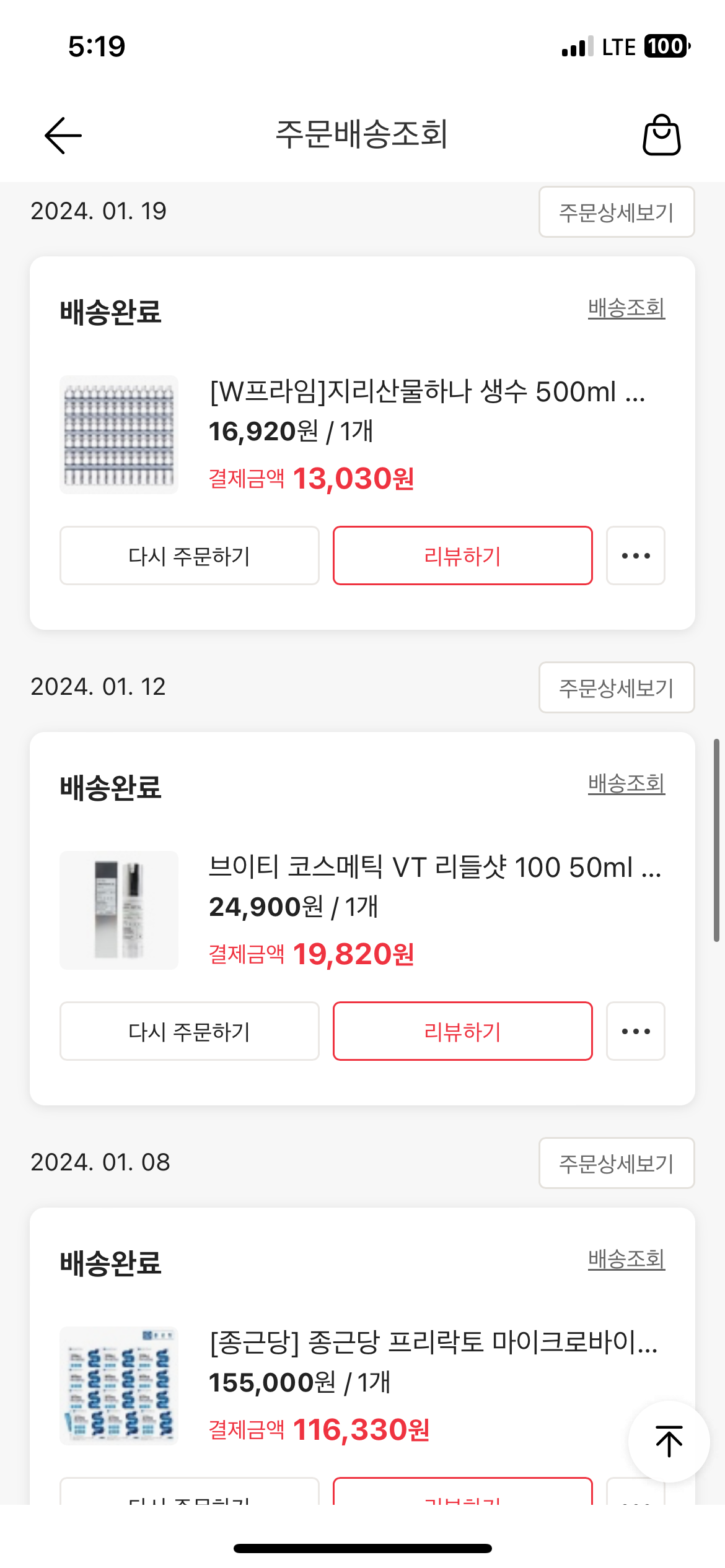View 주문상세보기 for 2024. 01. 08 order
Screen dimensions: 725x1568
tap(616, 1164)
